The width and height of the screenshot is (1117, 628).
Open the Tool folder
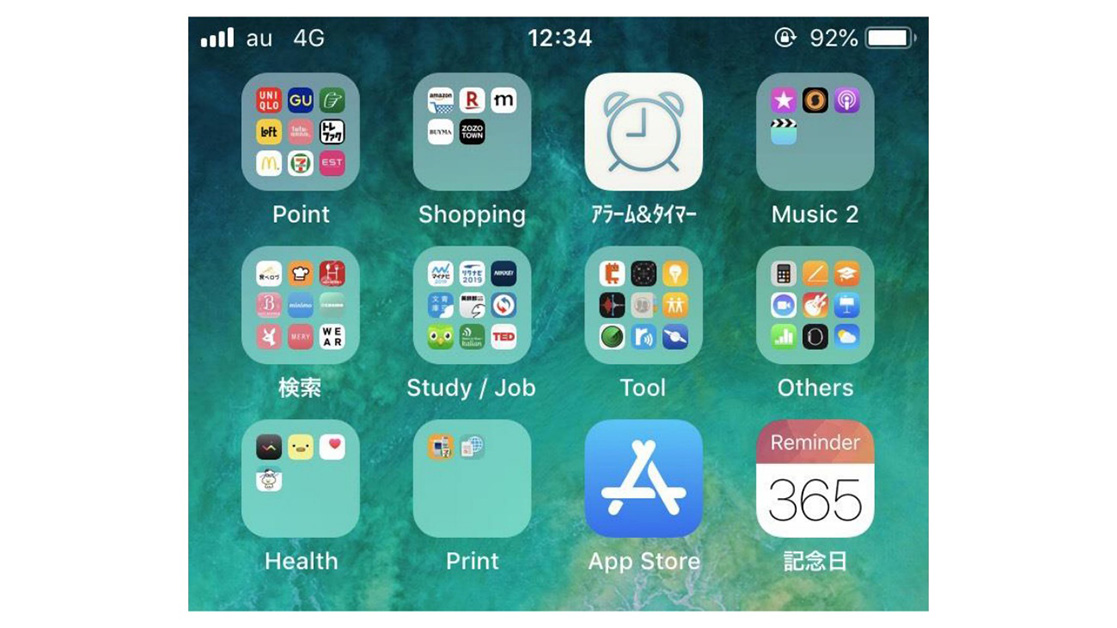pos(643,305)
